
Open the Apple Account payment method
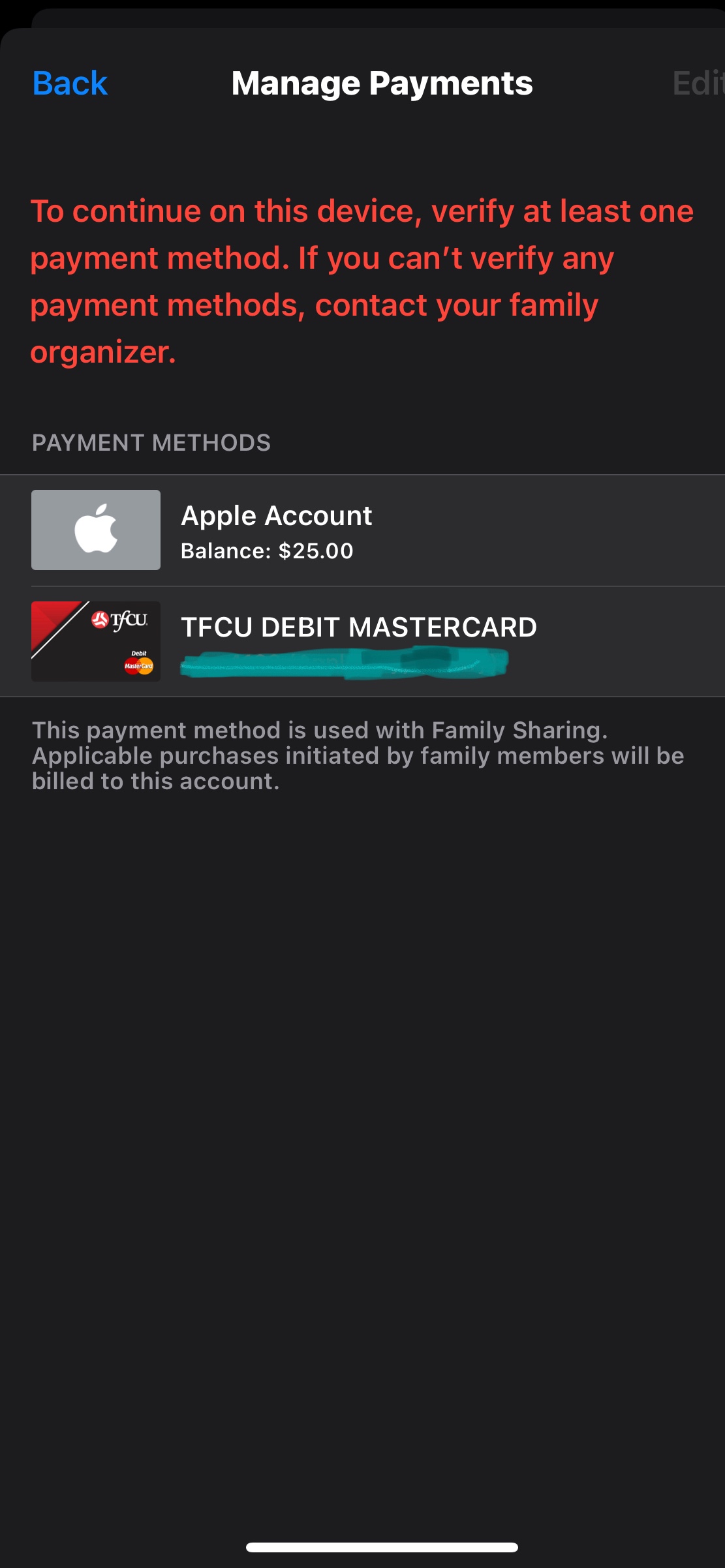pos(362,530)
